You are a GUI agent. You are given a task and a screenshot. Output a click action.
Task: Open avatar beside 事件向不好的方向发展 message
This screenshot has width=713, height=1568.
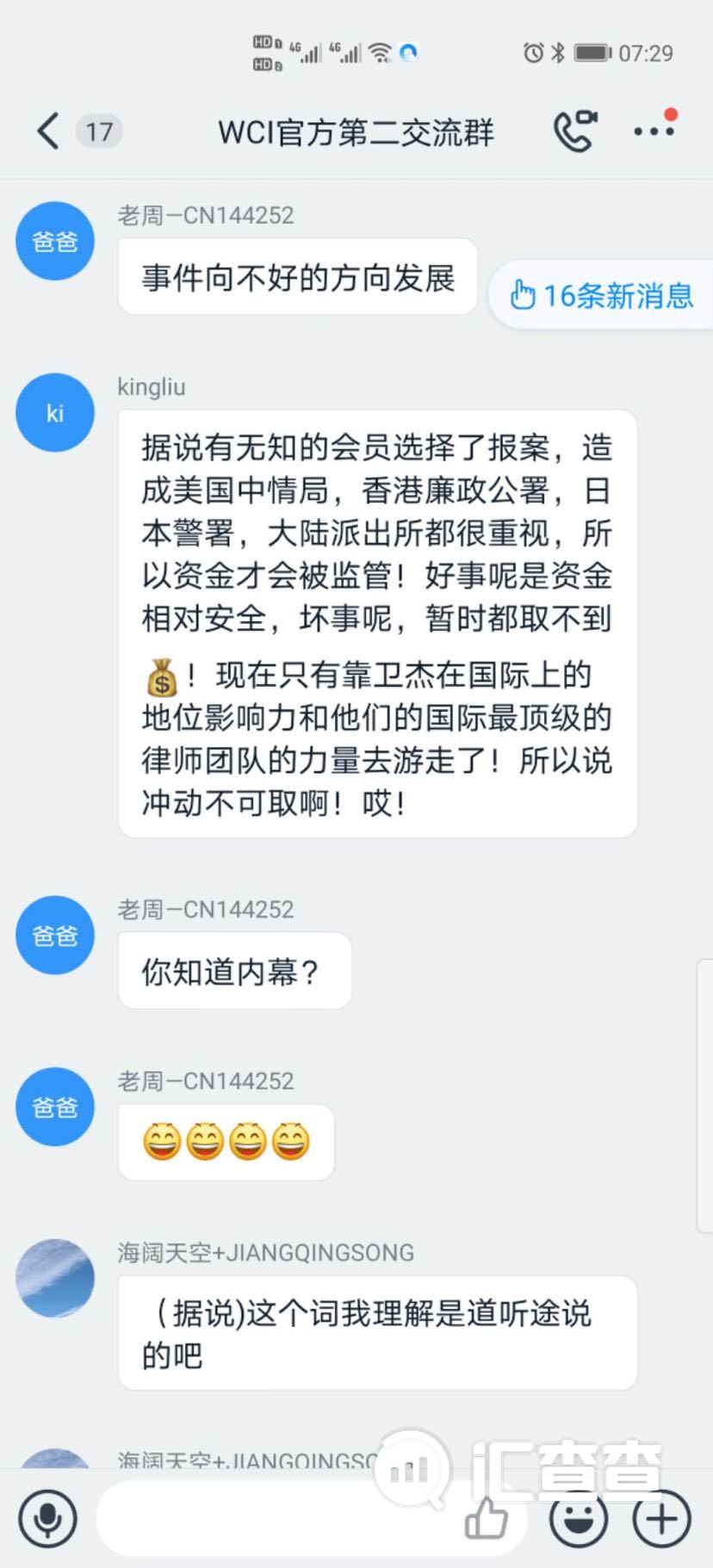[x=55, y=242]
